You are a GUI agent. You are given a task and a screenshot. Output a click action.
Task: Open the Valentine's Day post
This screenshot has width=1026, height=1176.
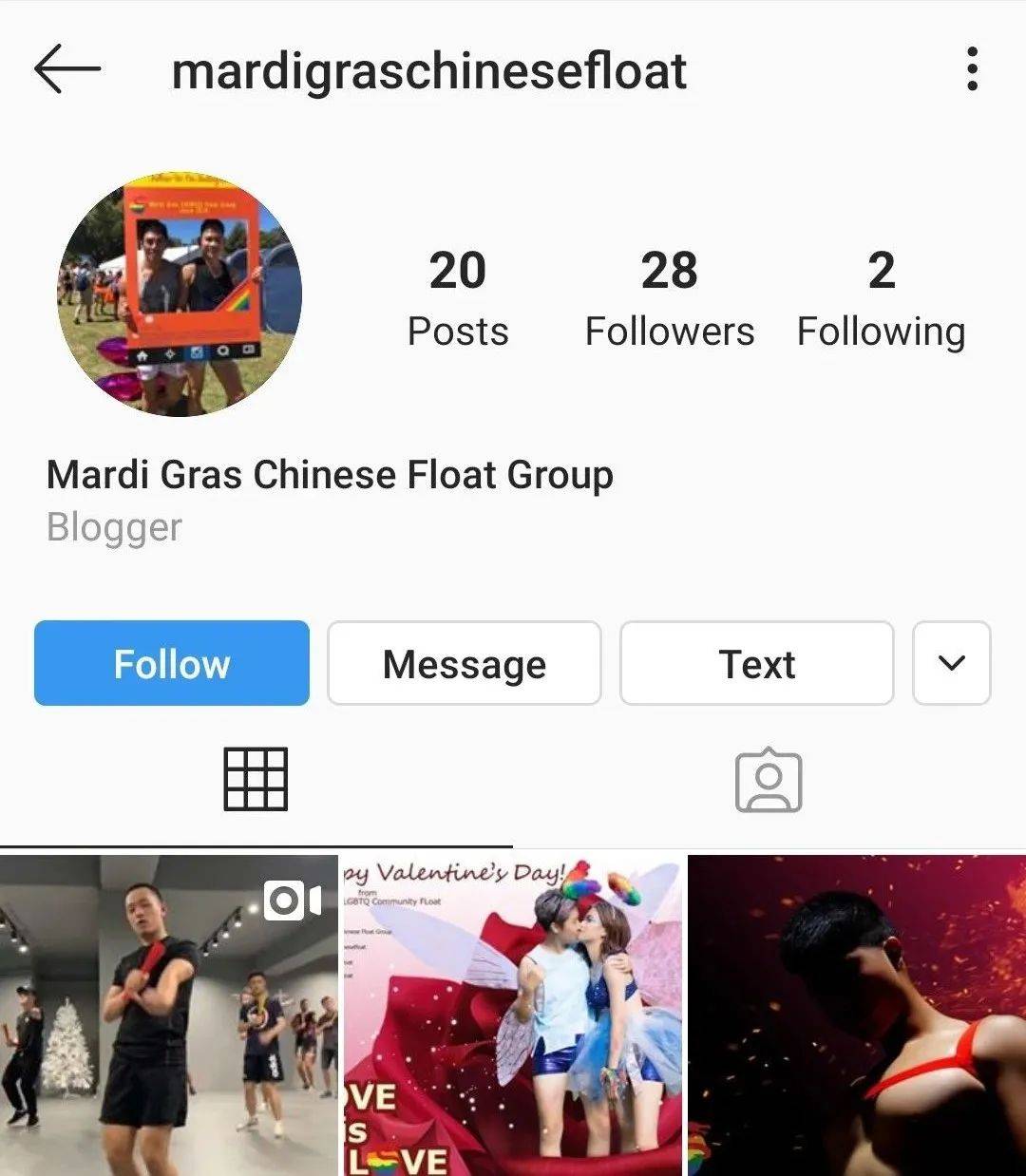[x=513, y=1015]
